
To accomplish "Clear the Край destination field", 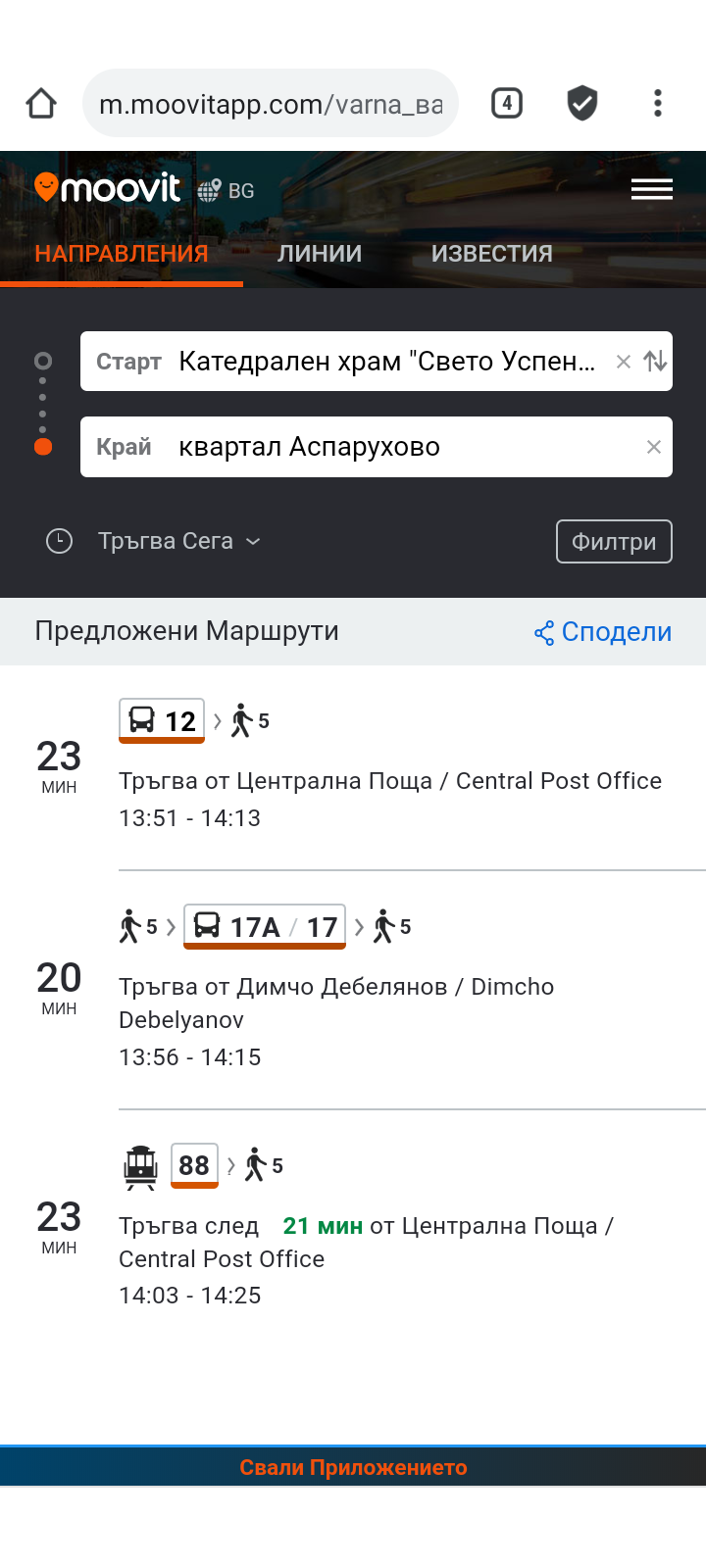I will [654, 447].
